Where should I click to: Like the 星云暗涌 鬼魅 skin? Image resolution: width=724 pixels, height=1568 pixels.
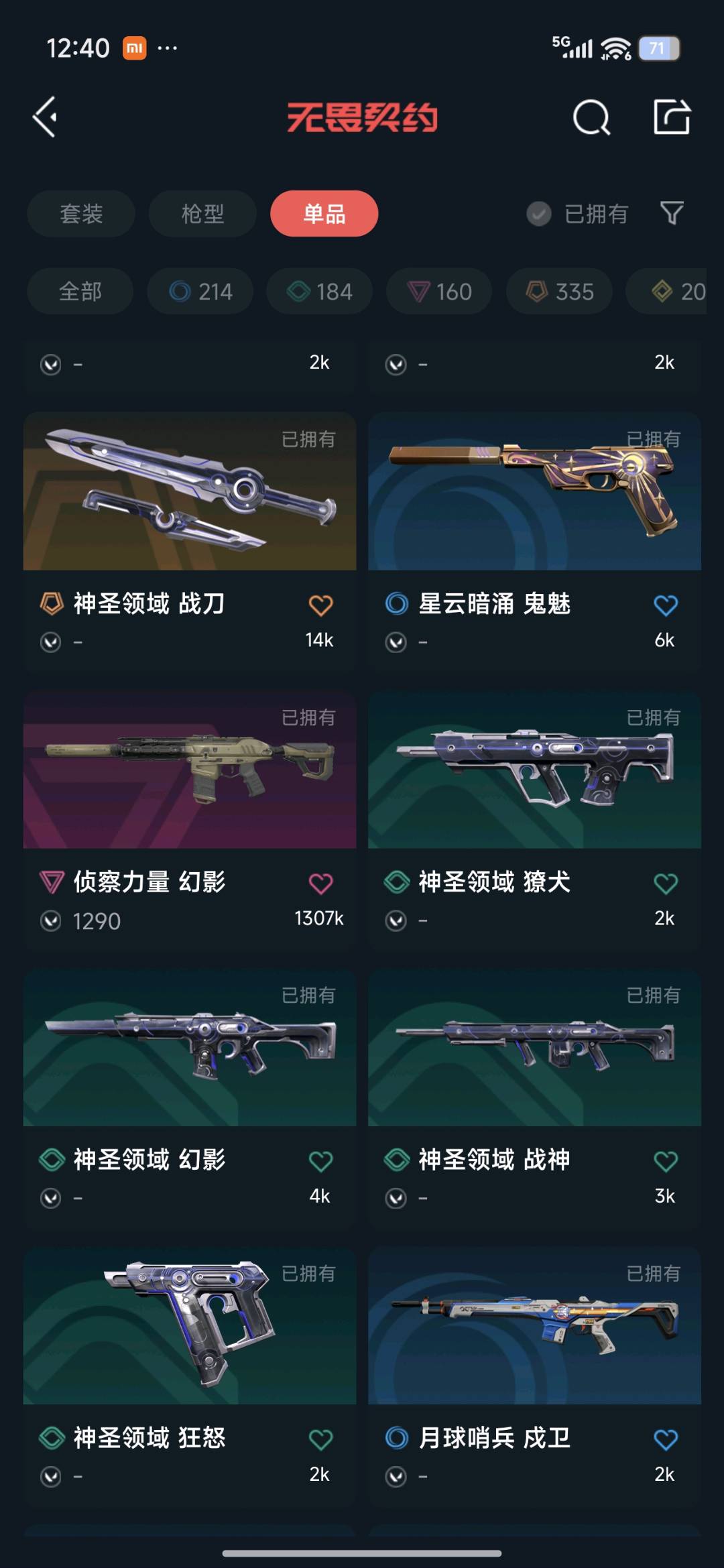point(665,605)
